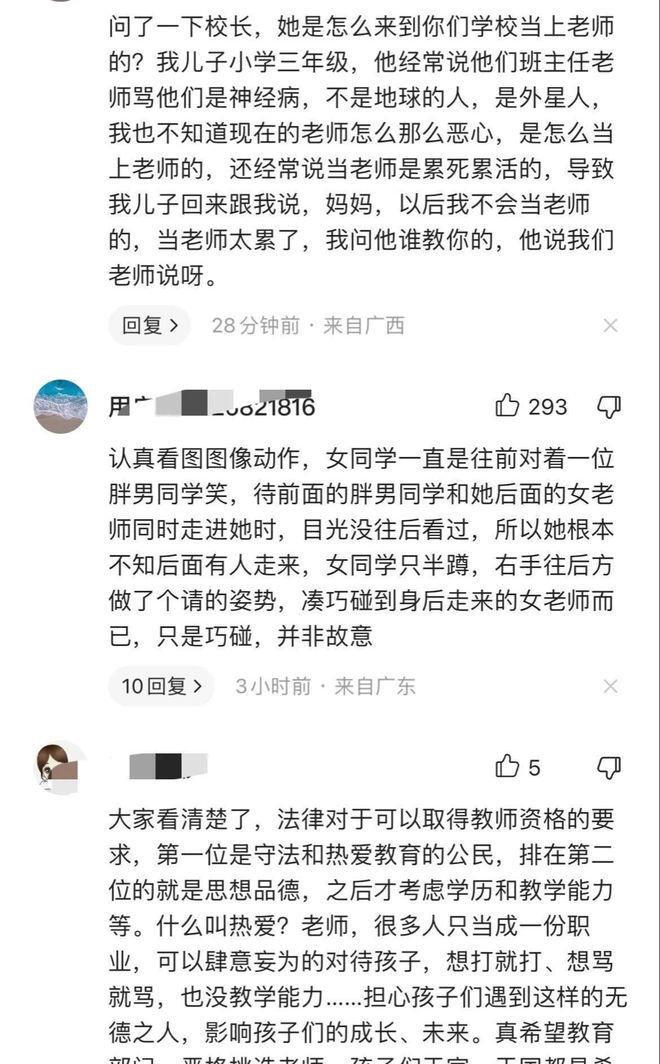Reply to the comment from 广西
The height and width of the screenshot is (1064, 660).
pyautogui.click(x=149, y=325)
